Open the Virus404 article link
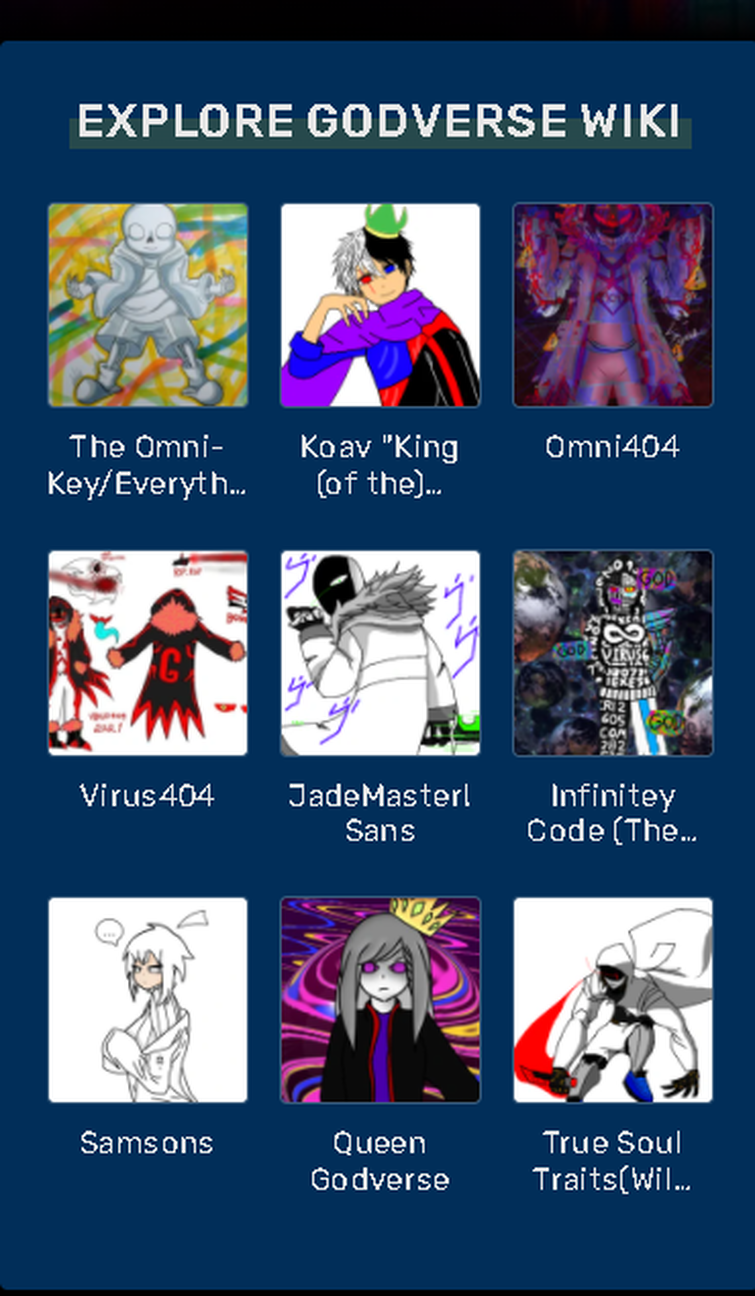 coord(146,795)
